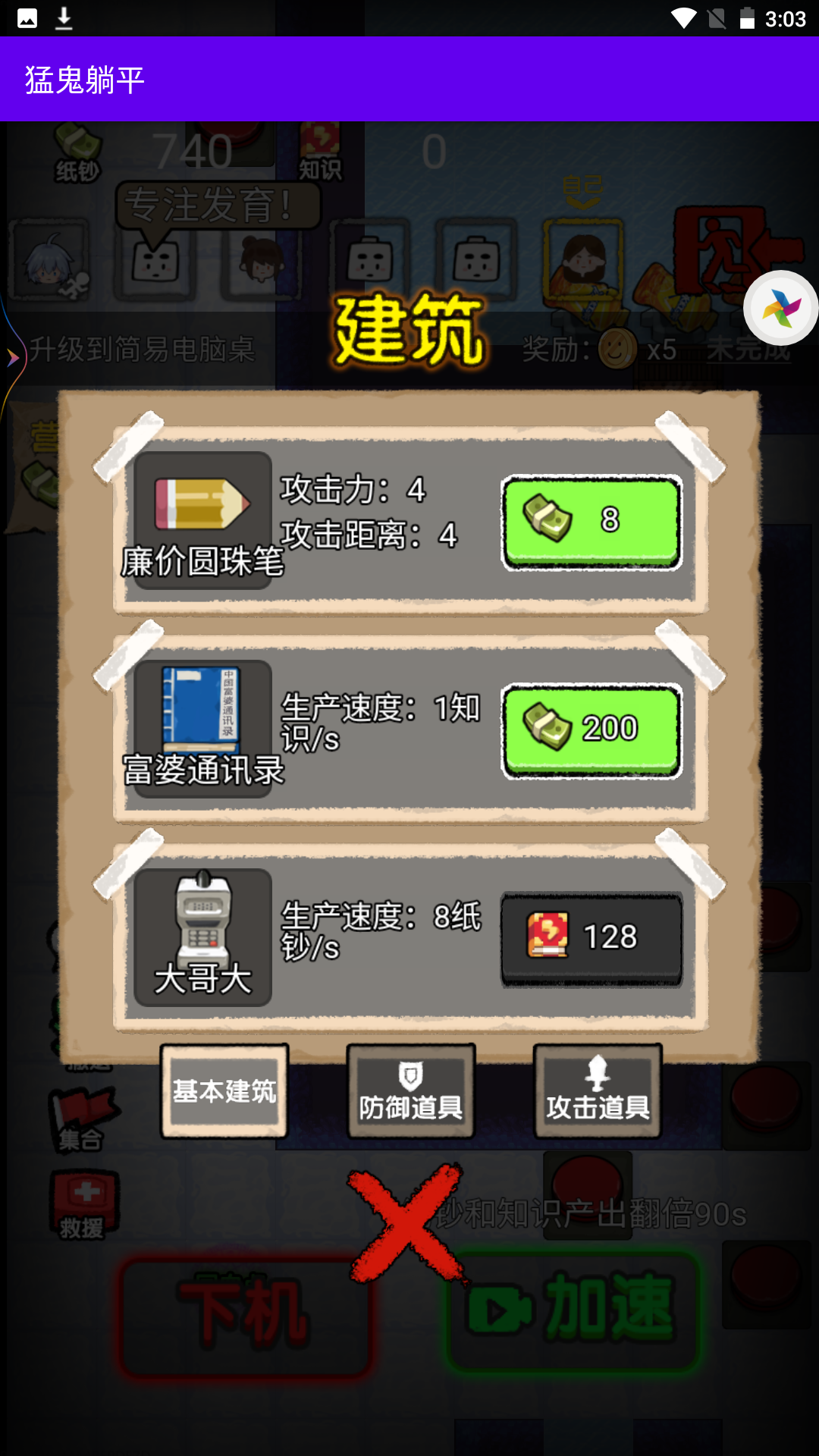
Task: Close the 建筑 dialog with red X
Action: pyautogui.click(x=408, y=1223)
